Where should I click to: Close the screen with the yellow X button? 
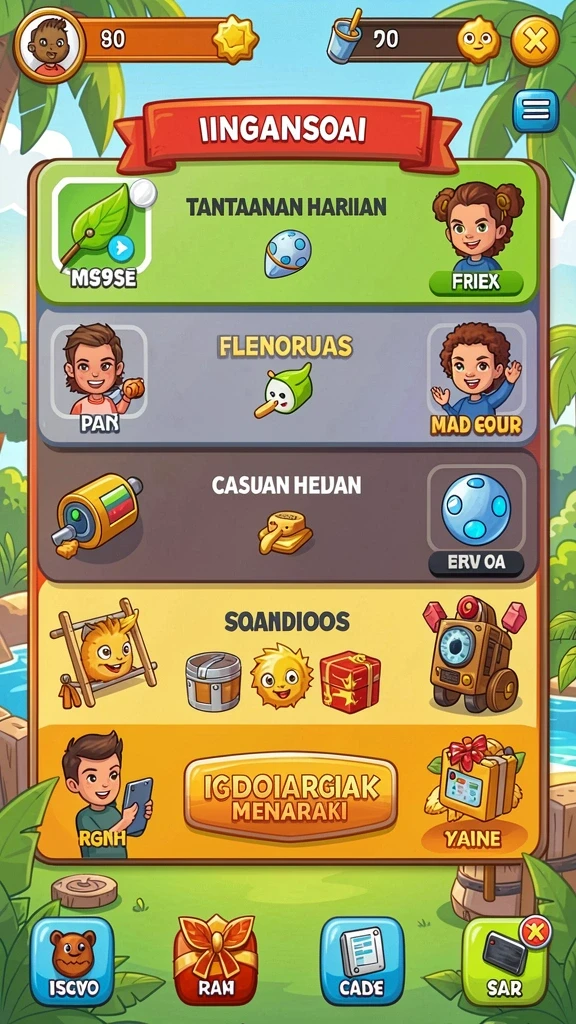pyautogui.click(x=535, y=41)
